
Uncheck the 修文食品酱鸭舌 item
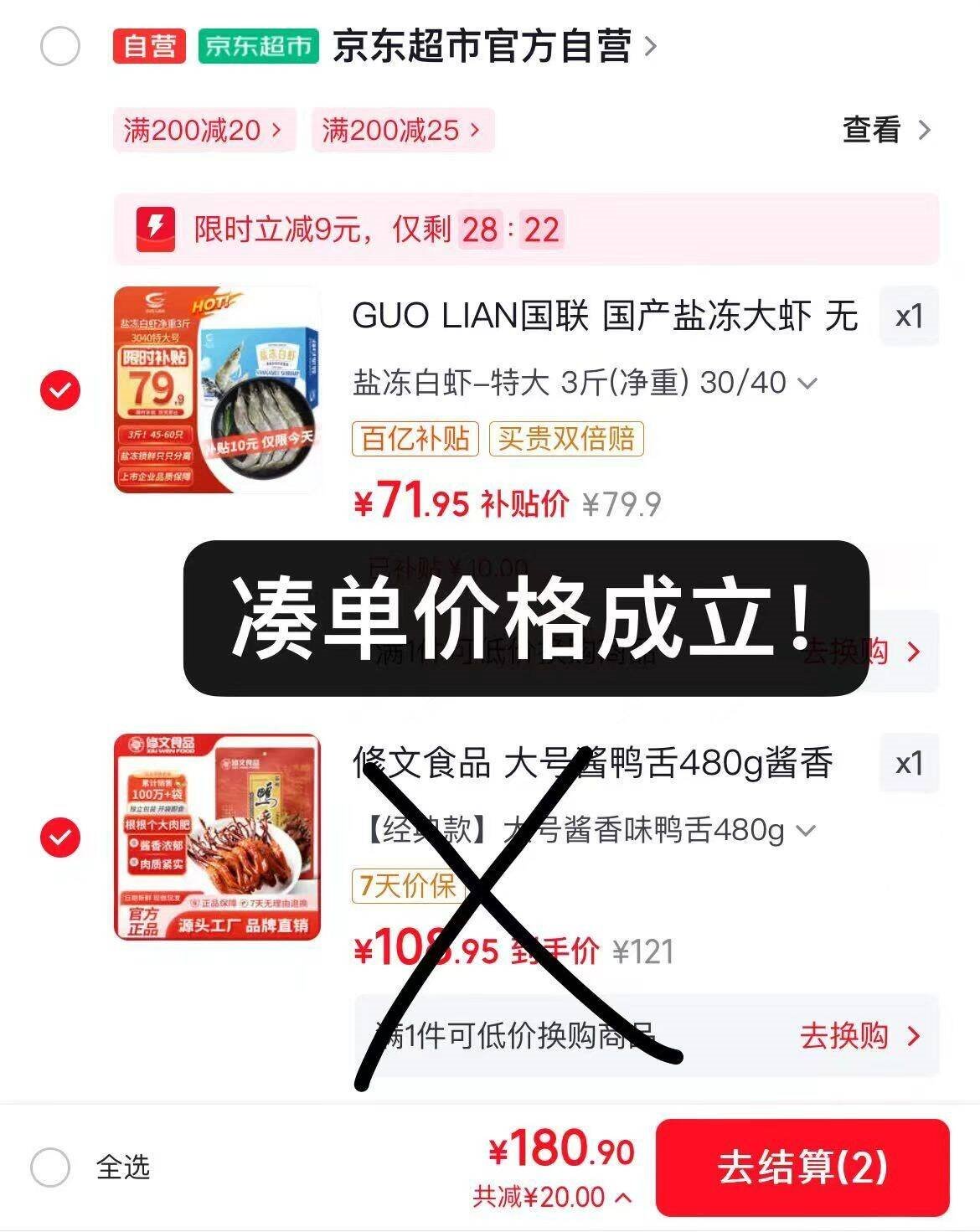(x=60, y=838)
